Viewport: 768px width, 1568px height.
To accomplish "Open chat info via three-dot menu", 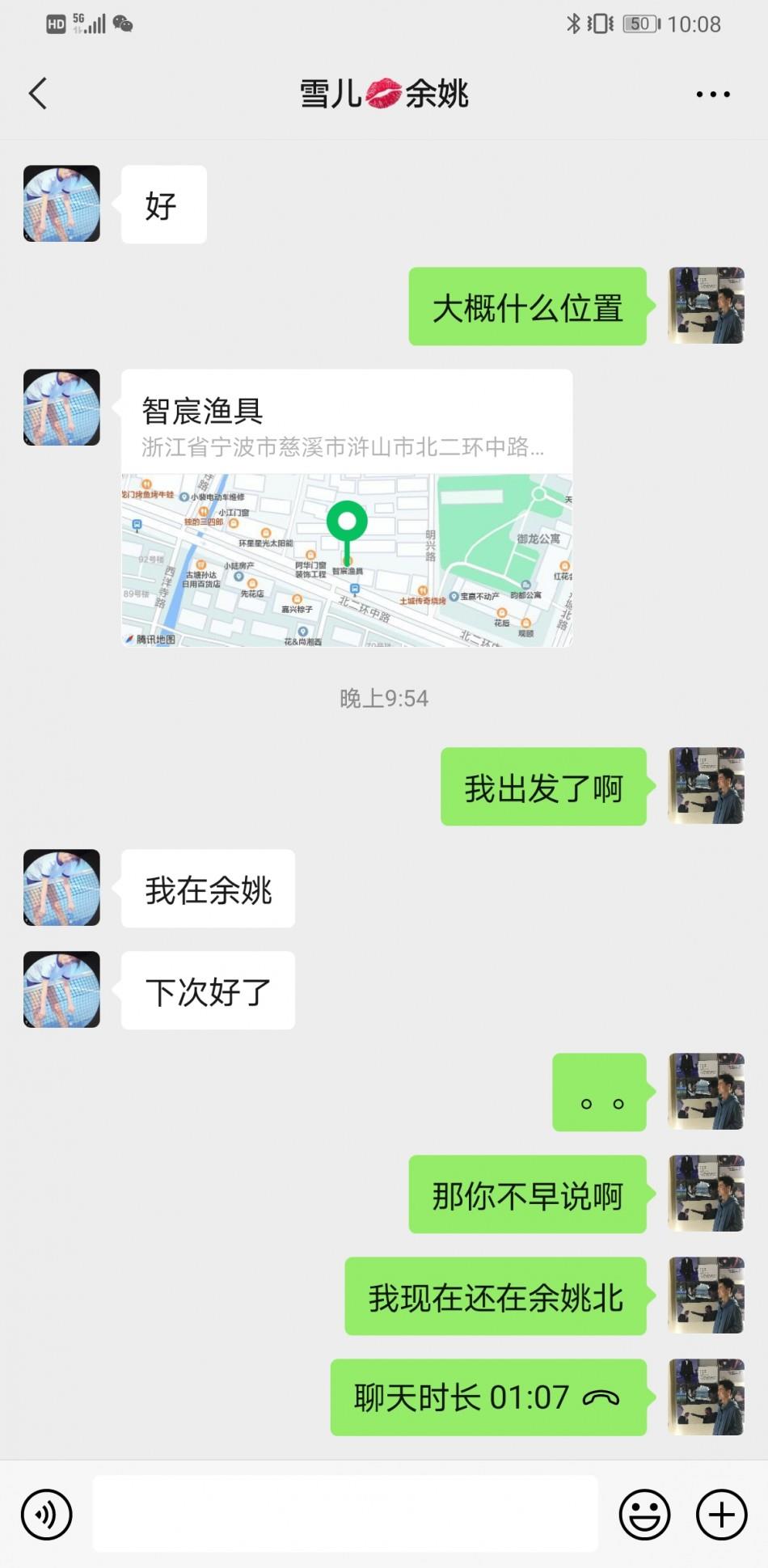I will (x=712, y=95).
